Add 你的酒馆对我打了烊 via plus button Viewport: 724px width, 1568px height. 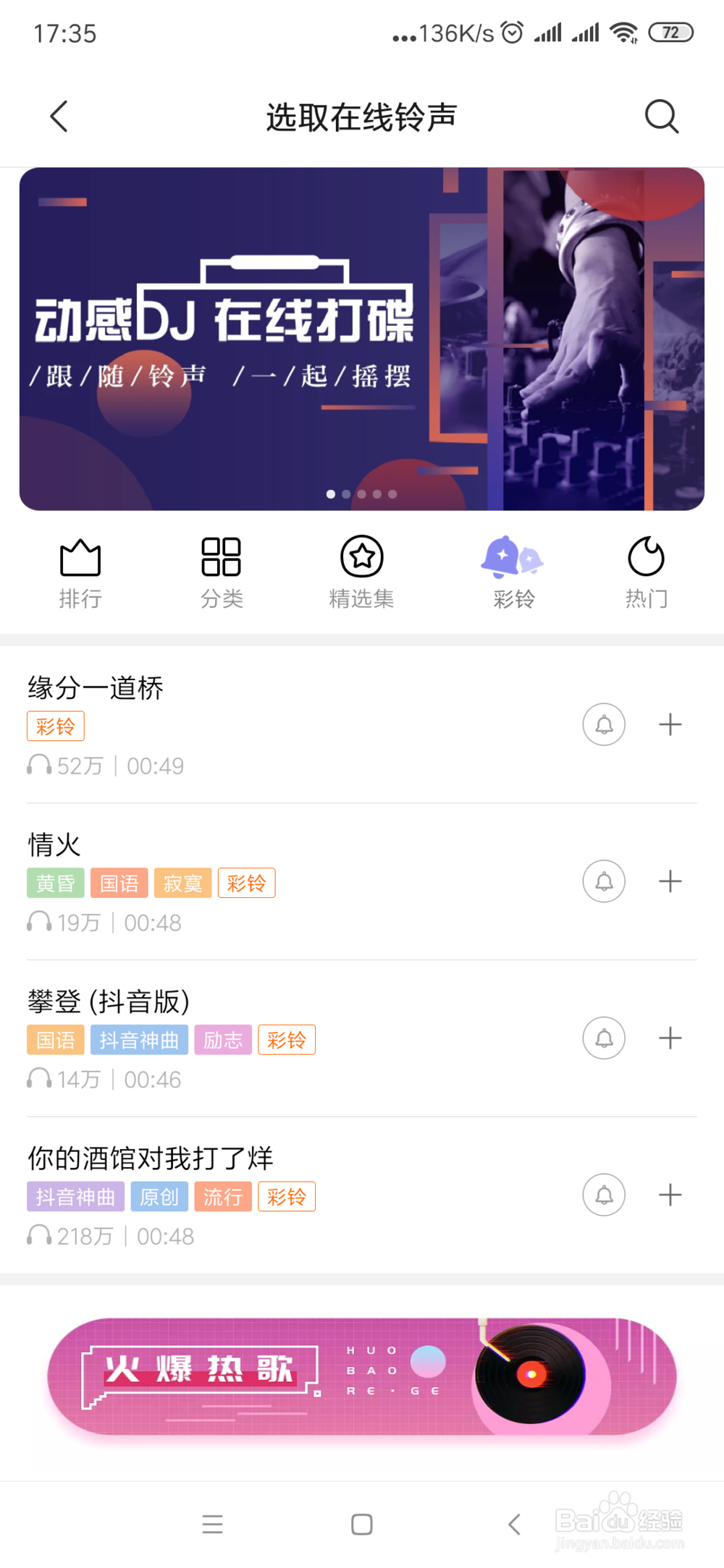click(670, 1195)
